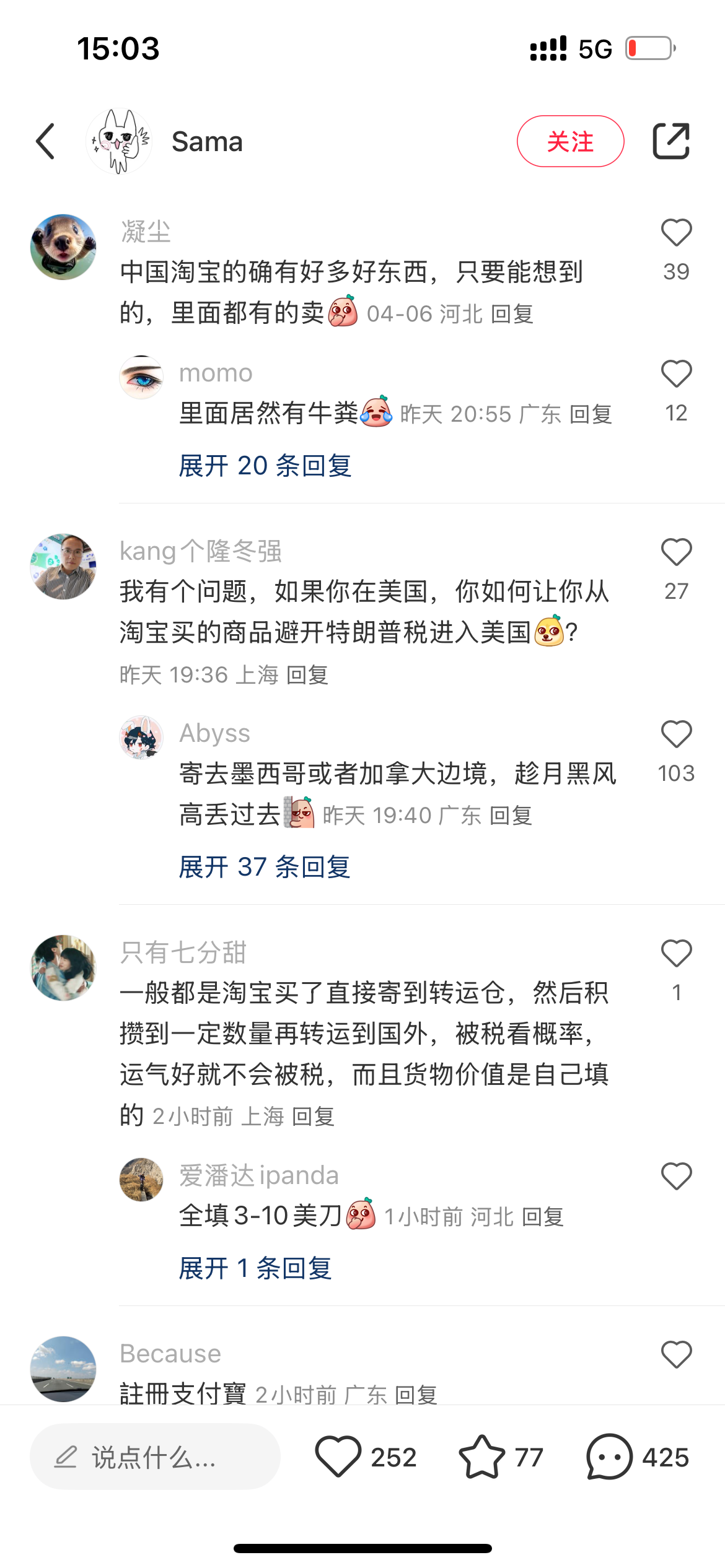Open the comments icon showing 425
This screenshot has width=725, height=1568.
coord(609,1457)
